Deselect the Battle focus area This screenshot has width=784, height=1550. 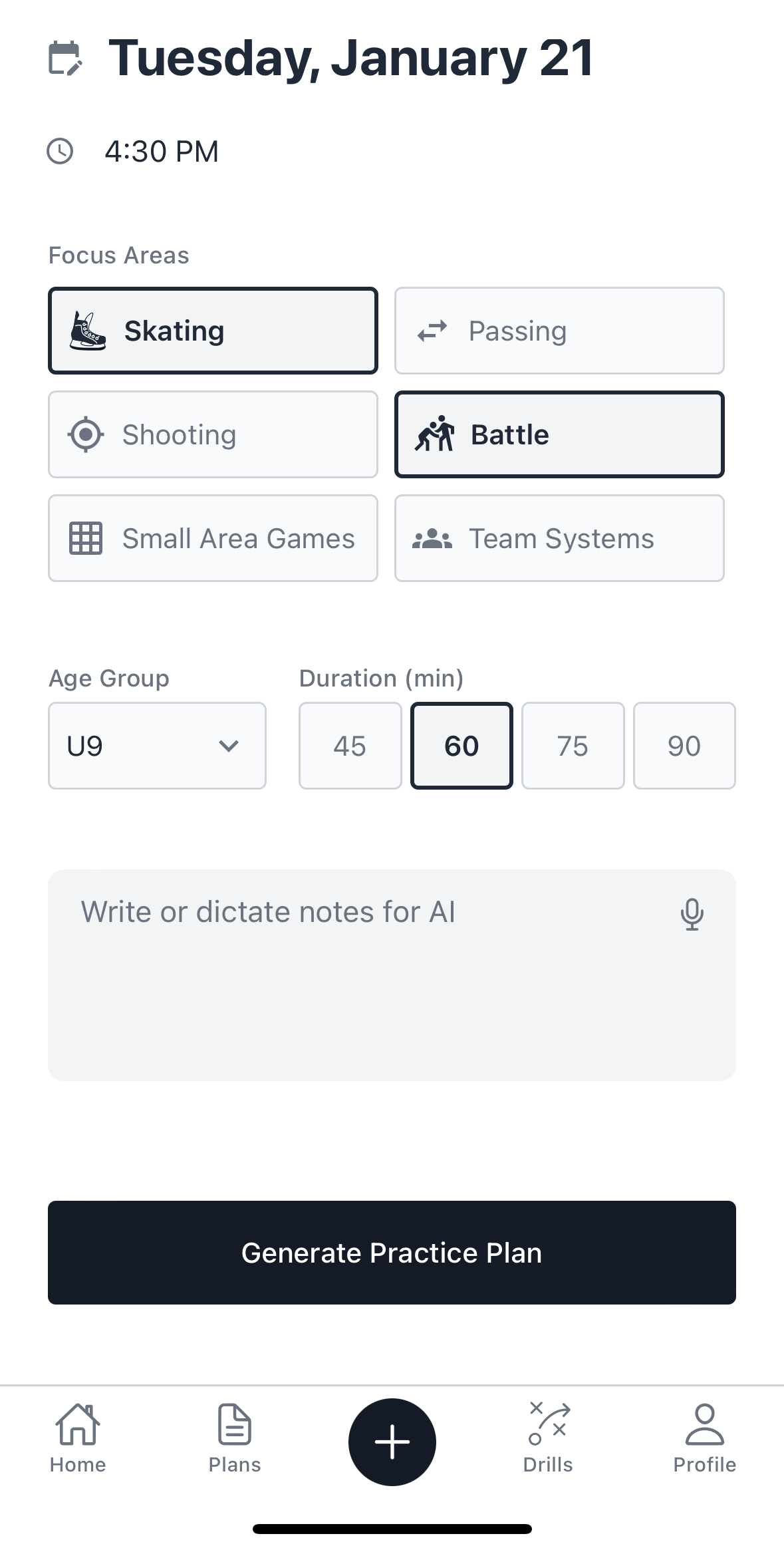pyautogui.click(x=559, y=434)
